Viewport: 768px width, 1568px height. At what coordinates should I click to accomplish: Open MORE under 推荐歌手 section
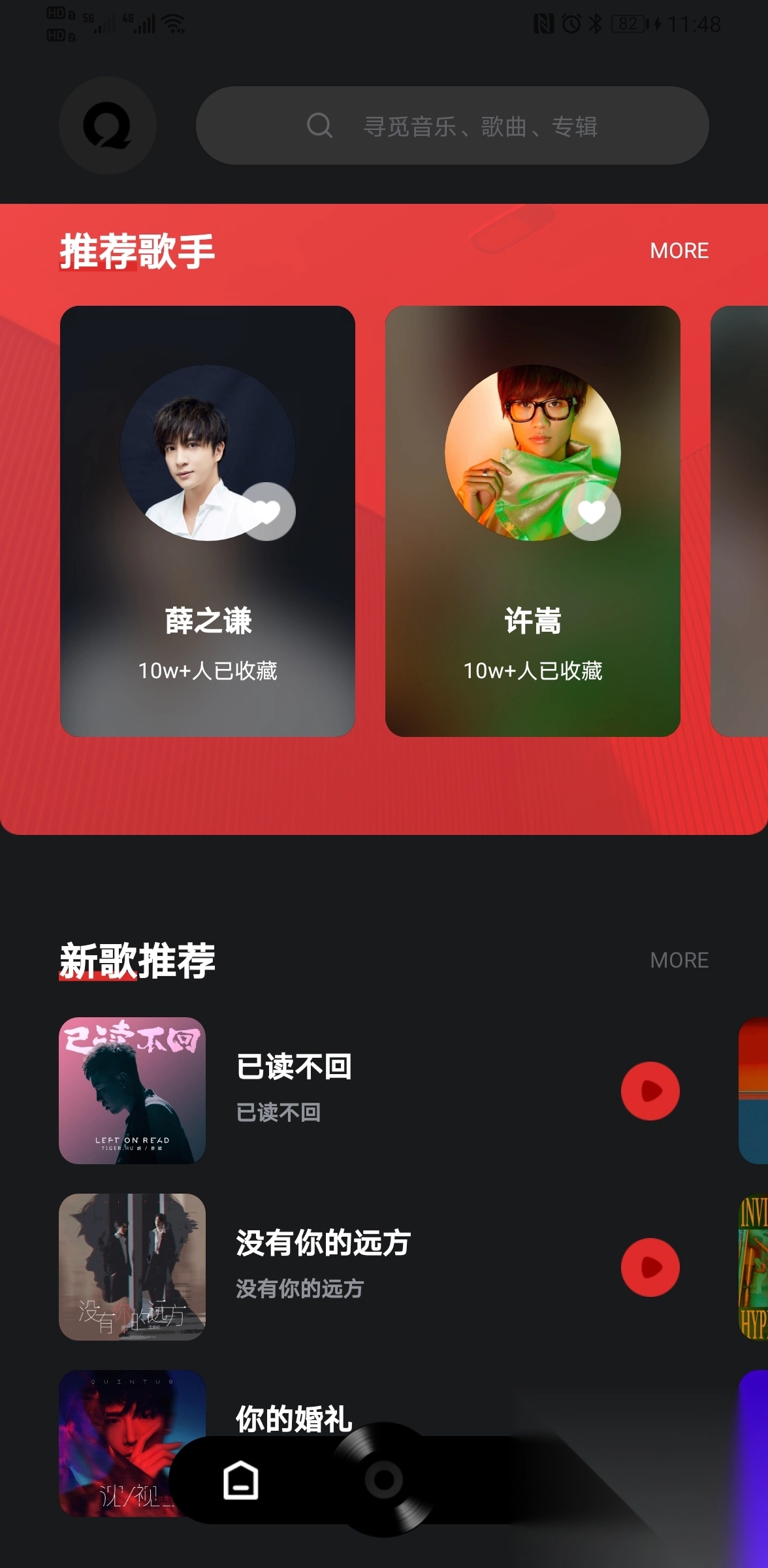tap(679, 250)
